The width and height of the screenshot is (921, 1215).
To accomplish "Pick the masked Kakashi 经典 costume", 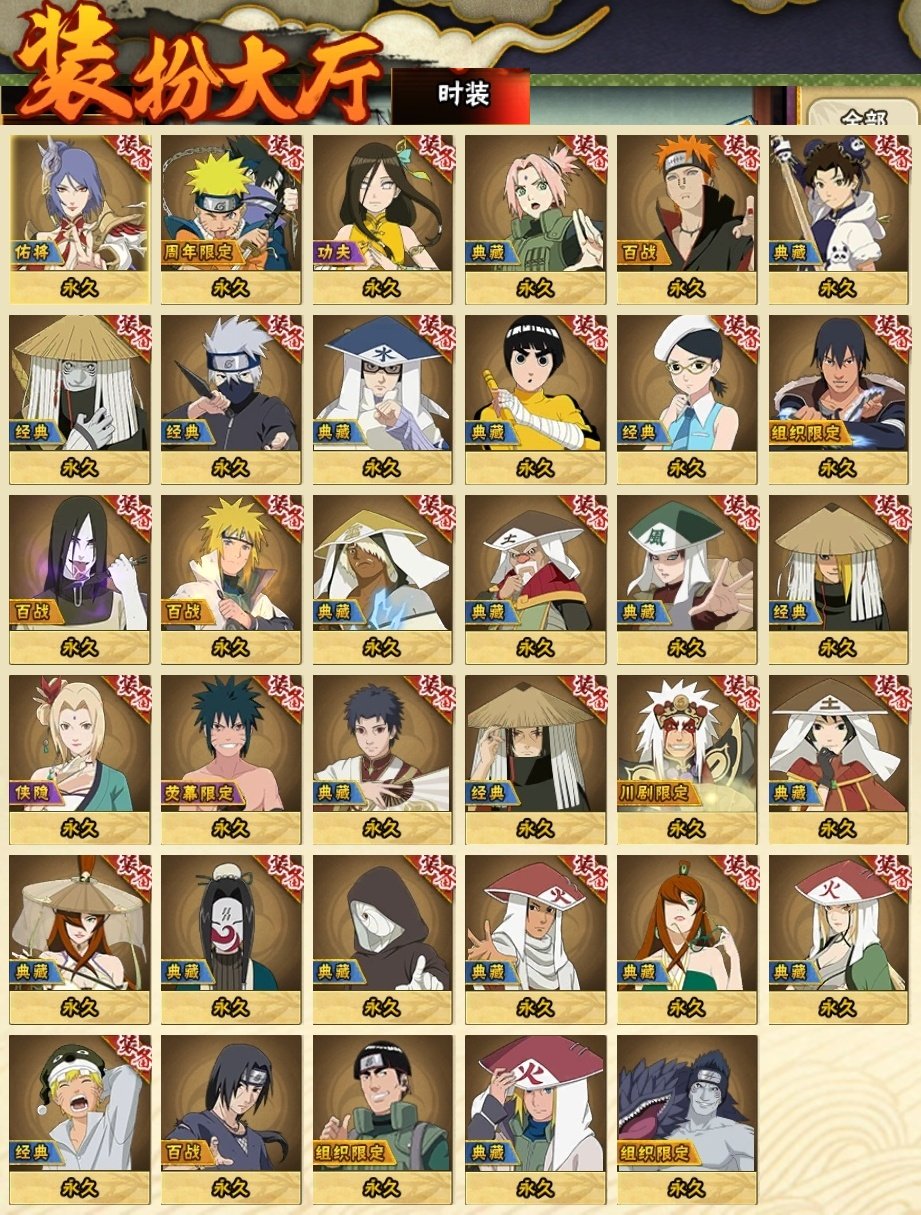I will tap(231, 400).
